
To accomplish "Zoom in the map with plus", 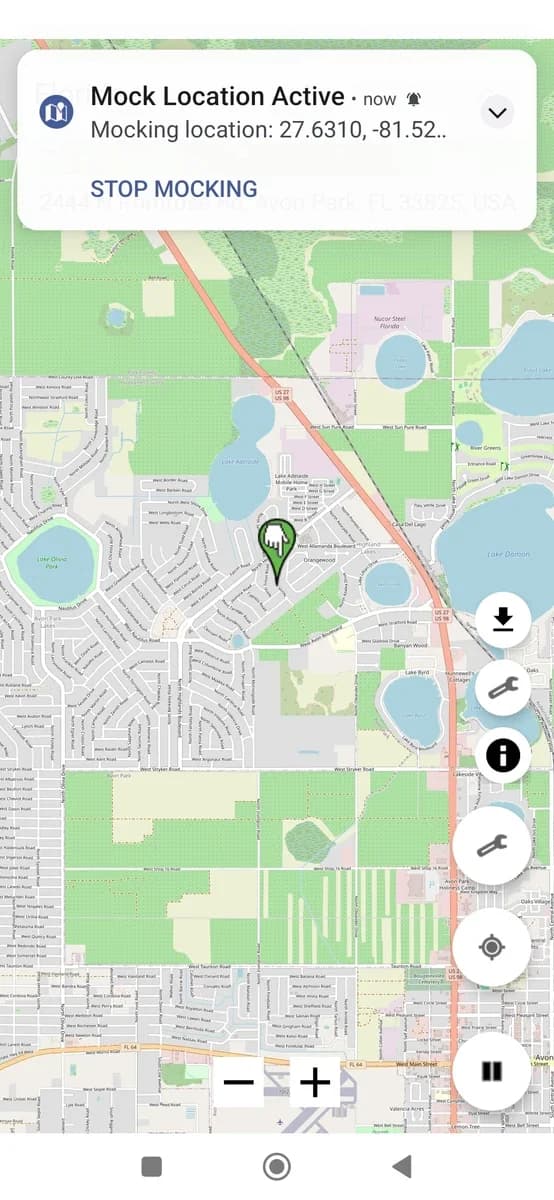I will pos(315,1082).
